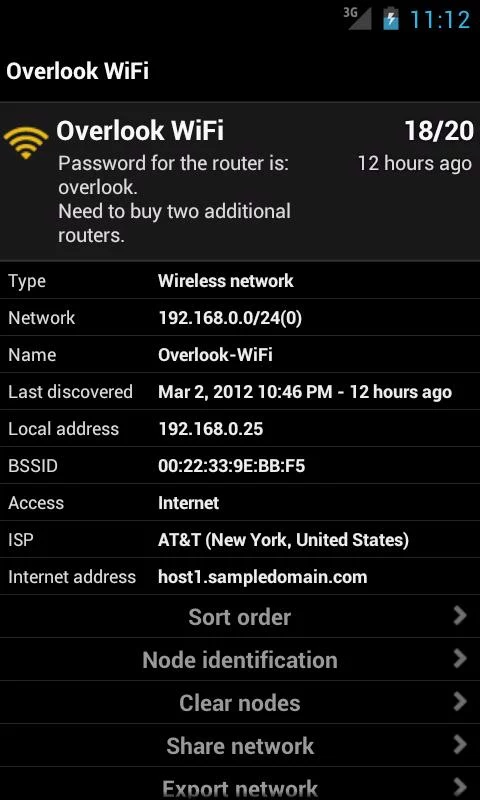This screenshot has height=801, width=480.
Task: Open Node identification settings
Action: click(240, 659)
